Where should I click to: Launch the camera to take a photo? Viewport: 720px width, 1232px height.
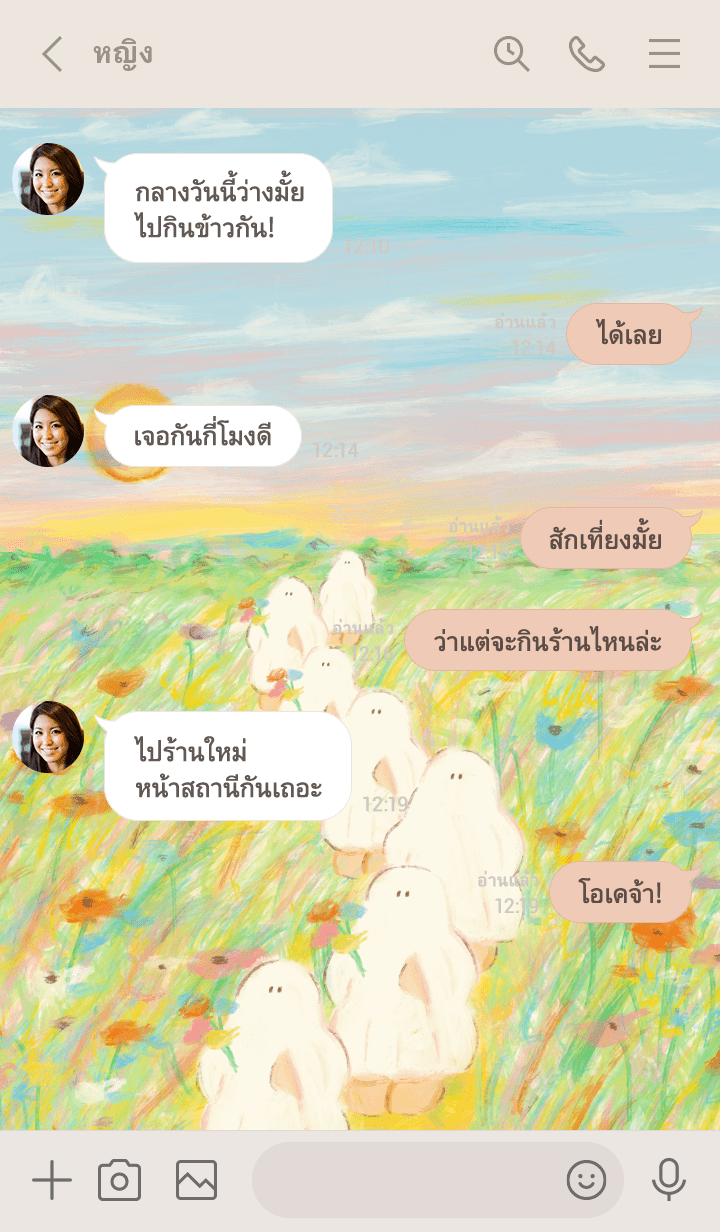pos(119,1181)
